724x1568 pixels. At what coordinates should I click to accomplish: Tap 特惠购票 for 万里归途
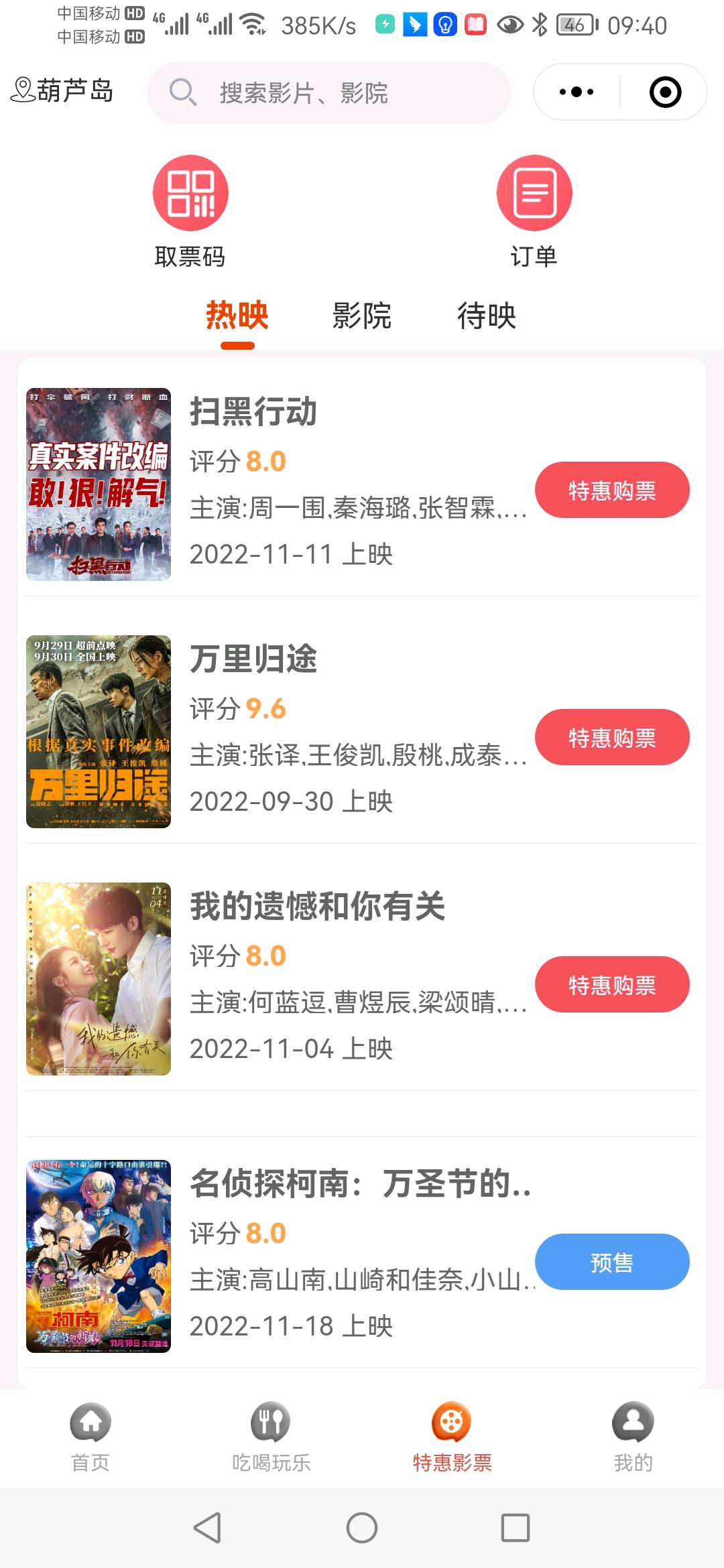point(612,737)
